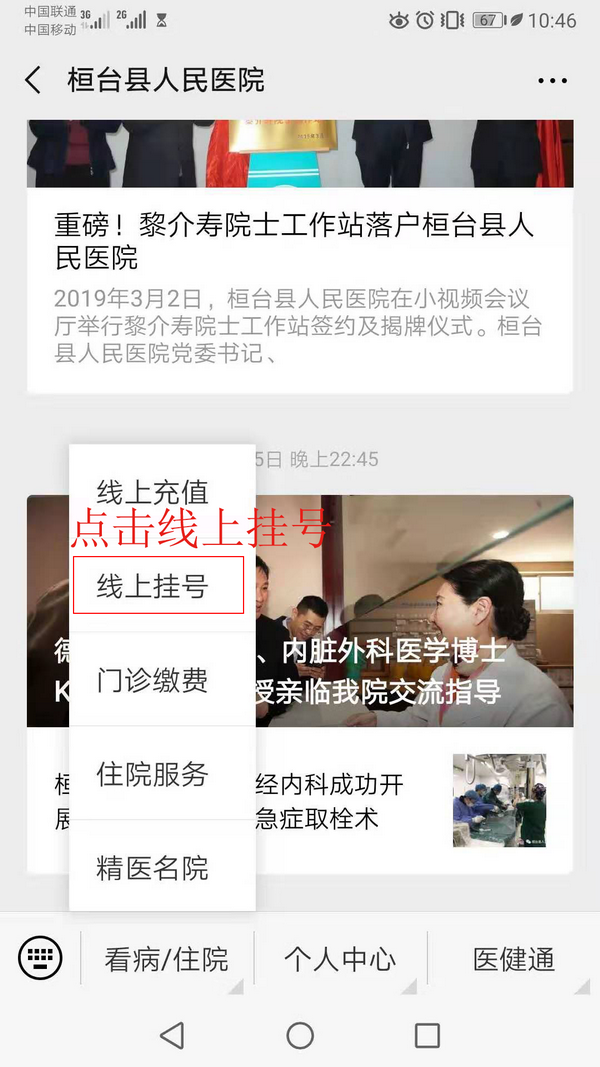Open article about 急症取栓术 with thumbnail
Image resolution: width=600 pixels, height=1067 pixels.
(x=420, y=802)
